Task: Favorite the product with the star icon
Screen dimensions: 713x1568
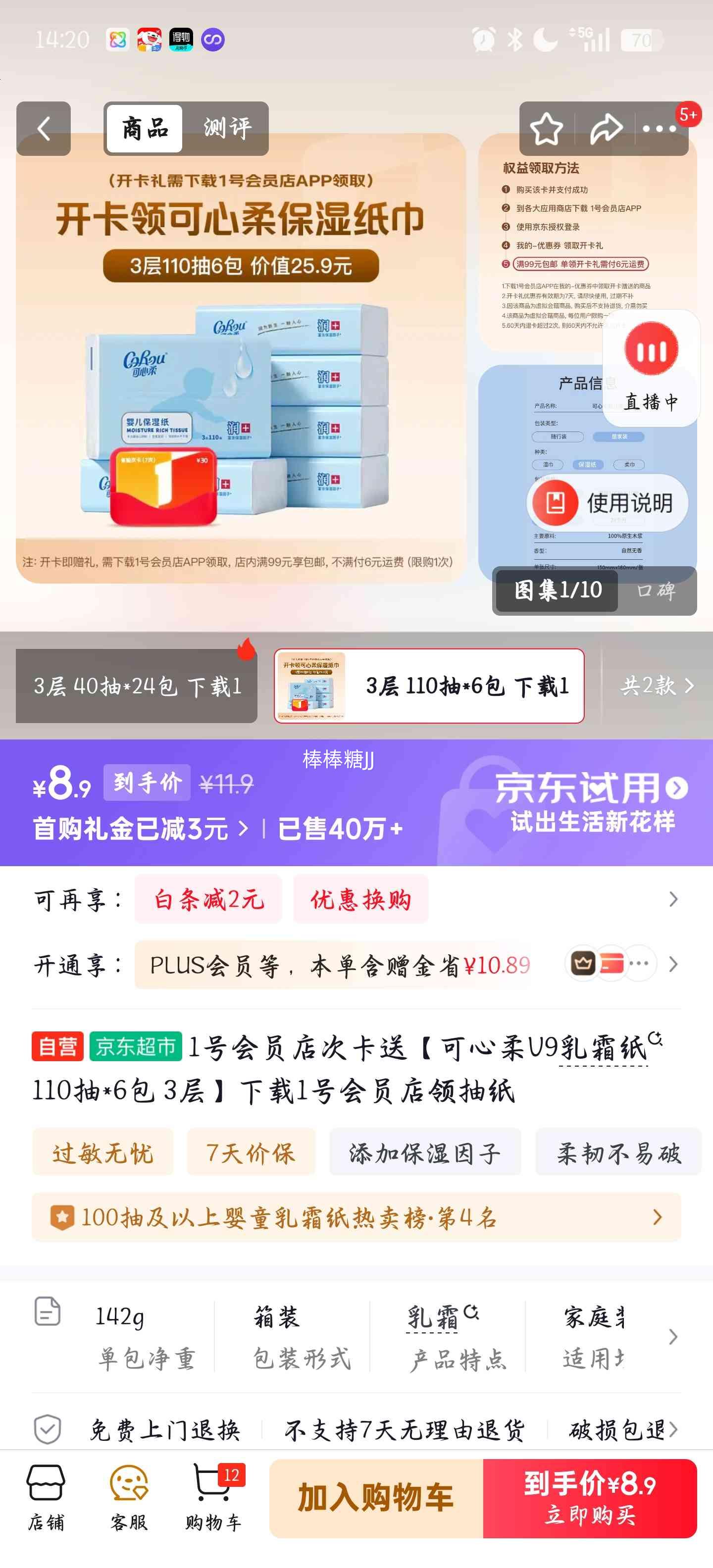Action: 547,128
